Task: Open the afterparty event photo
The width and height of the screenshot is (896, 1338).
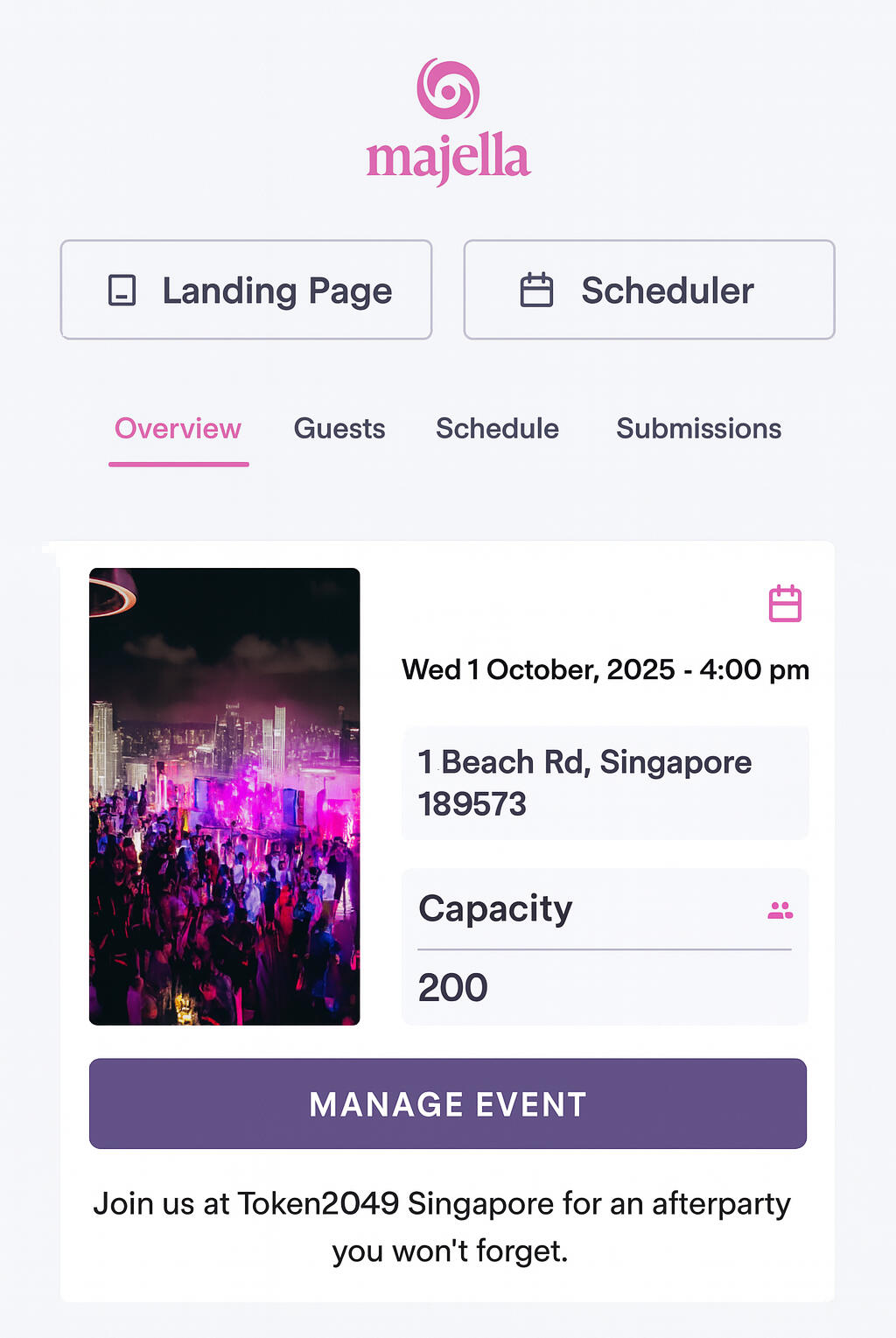Action: (x=224, y=795)
